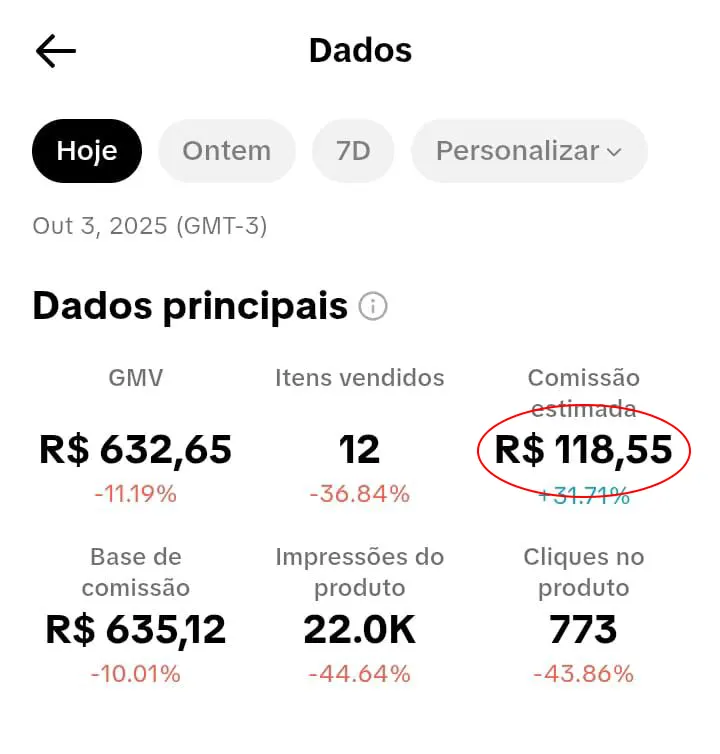This screenshot has height=754, width=720.
Task: Show data for 7D period
Action: (x=353, y=151)
